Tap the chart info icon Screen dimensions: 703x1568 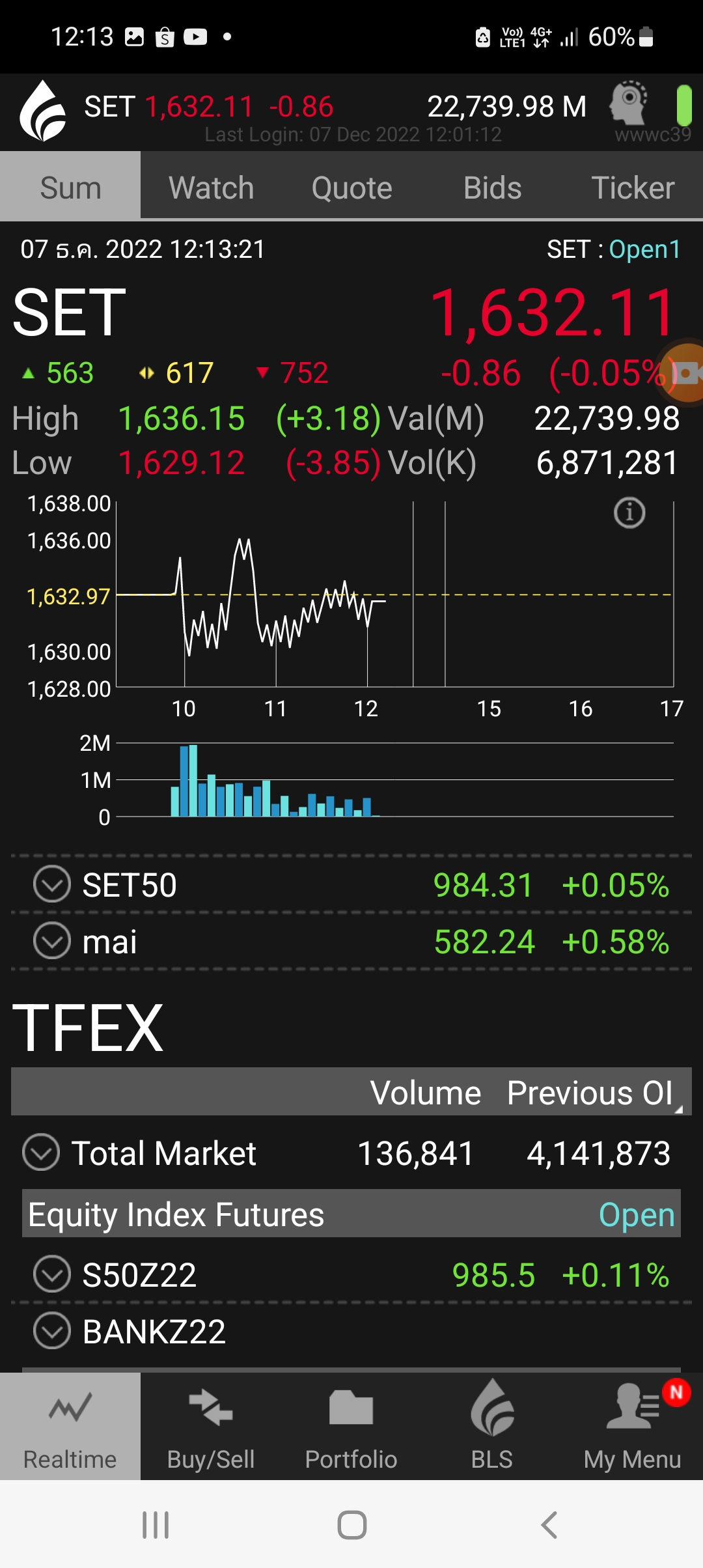tap(629, 513)
